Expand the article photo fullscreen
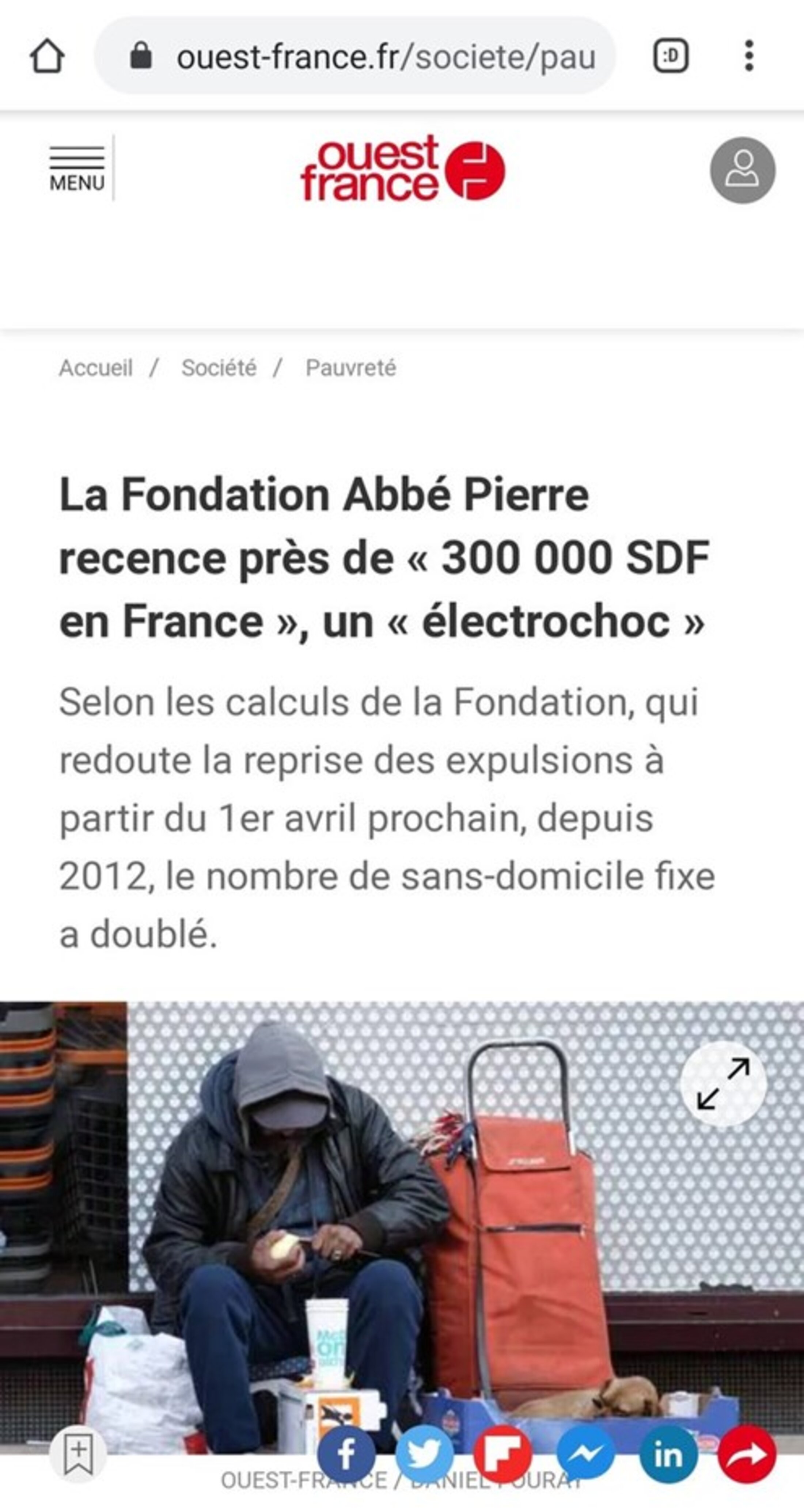This screenshot has width=804, height=1512. [x=723, y=1083]
